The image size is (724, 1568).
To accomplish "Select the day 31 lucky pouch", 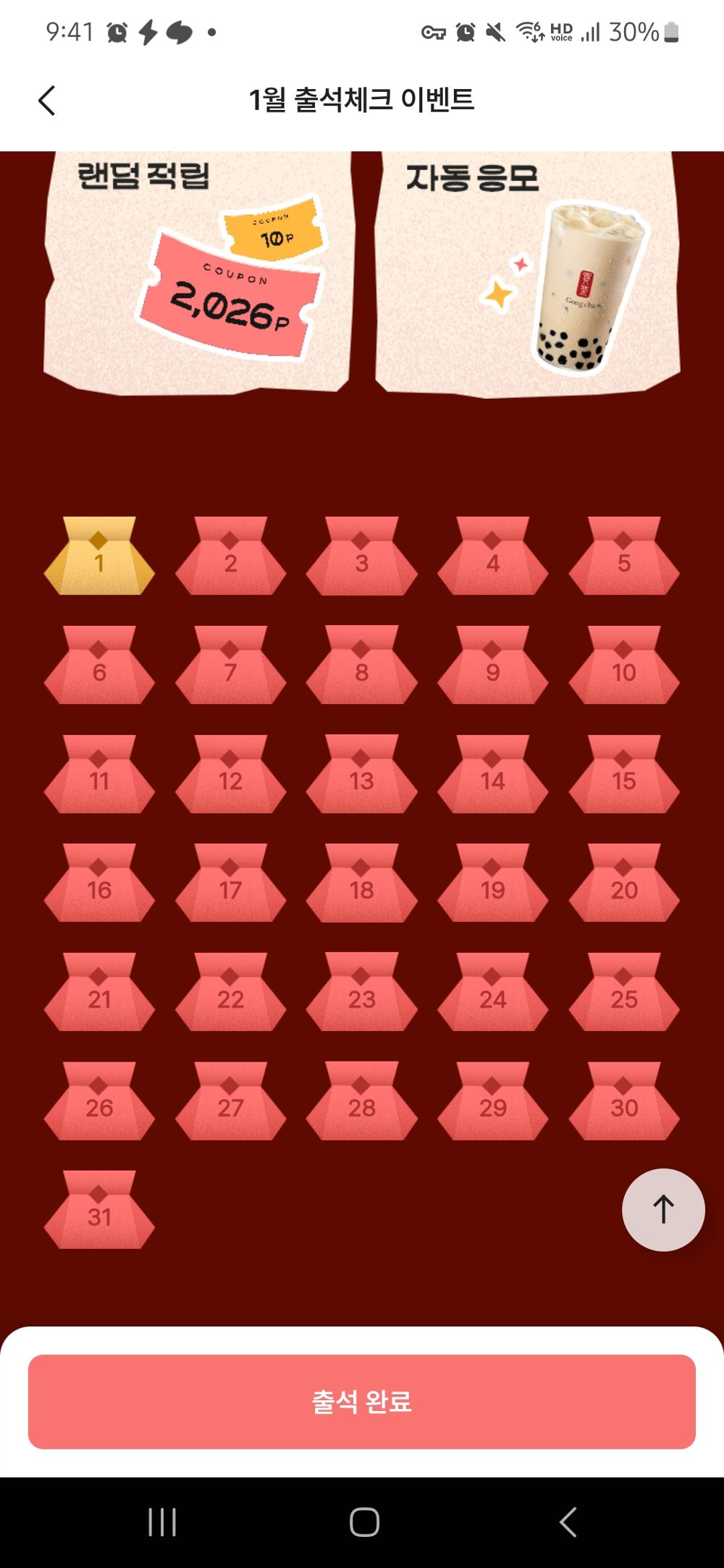I will click(99, 1211).
